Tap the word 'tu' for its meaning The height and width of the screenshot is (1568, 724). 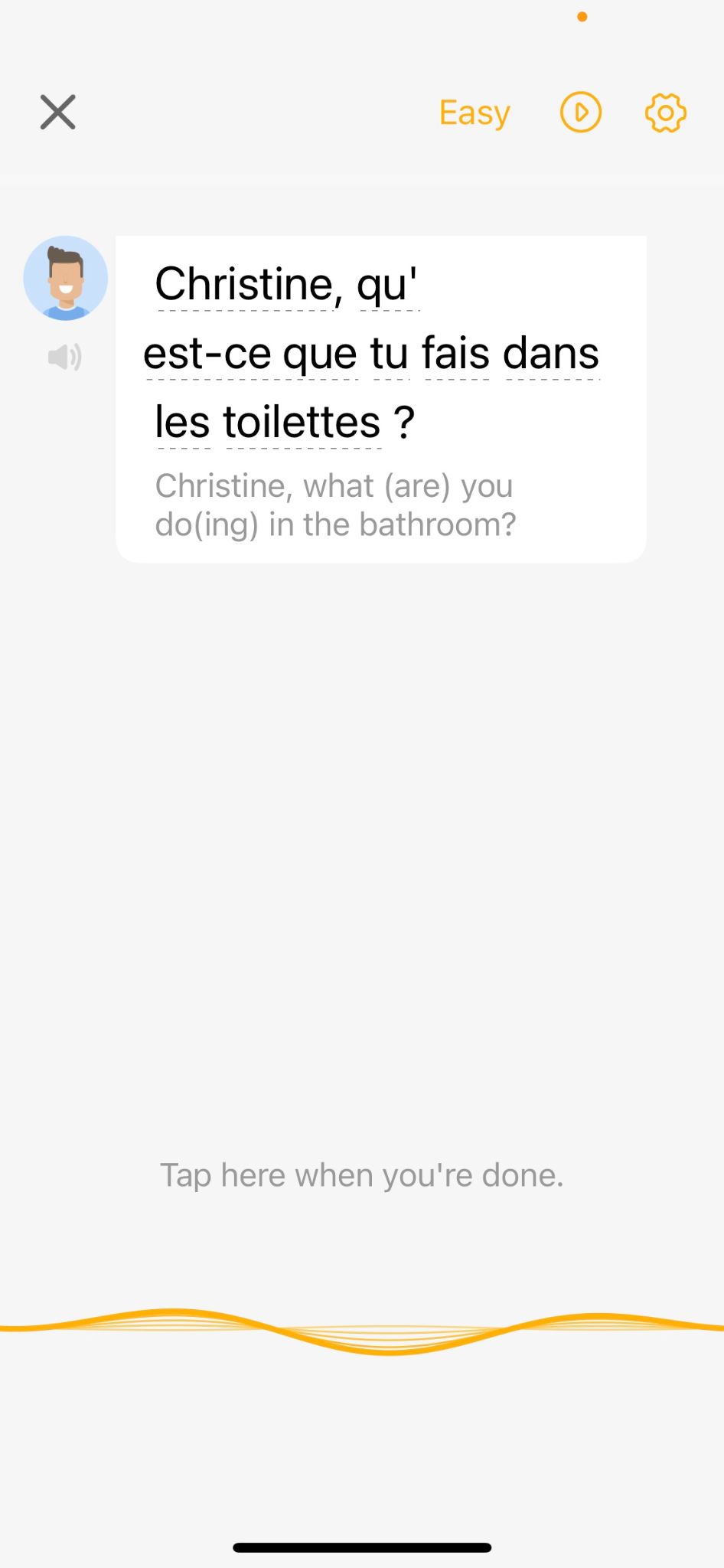pos(390,354)
